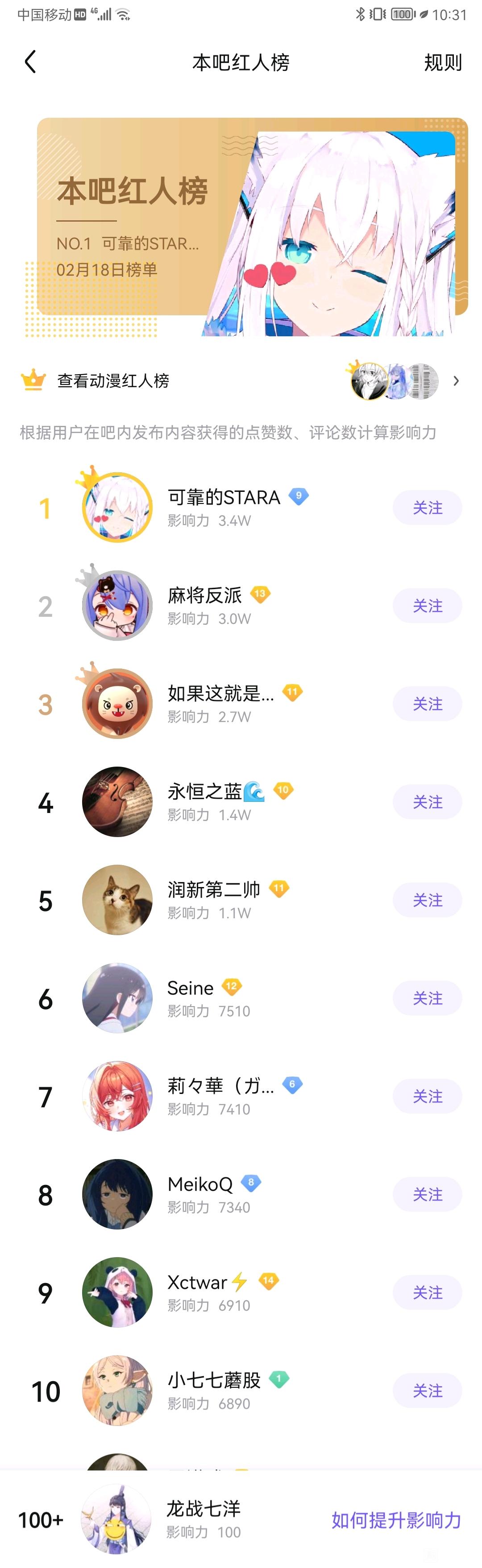Tap 关注 beside 小七七蘑股
482x1568 pixels.
pyautogui.click(x=427, y=1390)
